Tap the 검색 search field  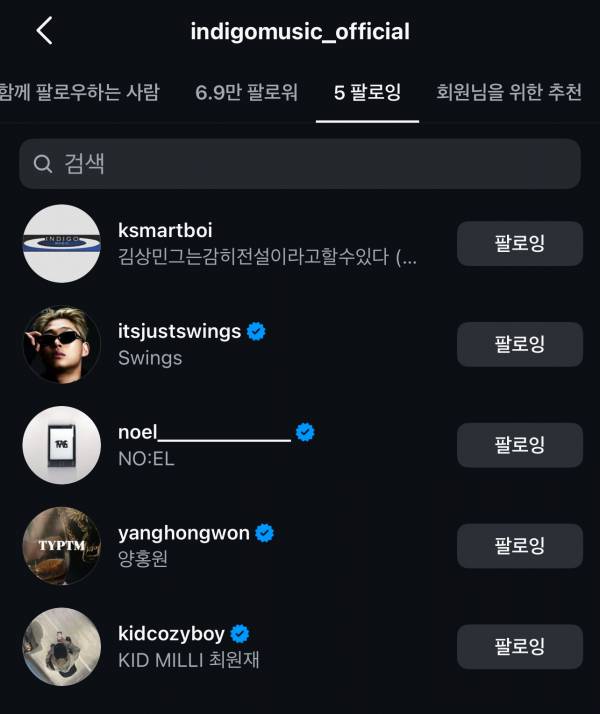(300, 164)
